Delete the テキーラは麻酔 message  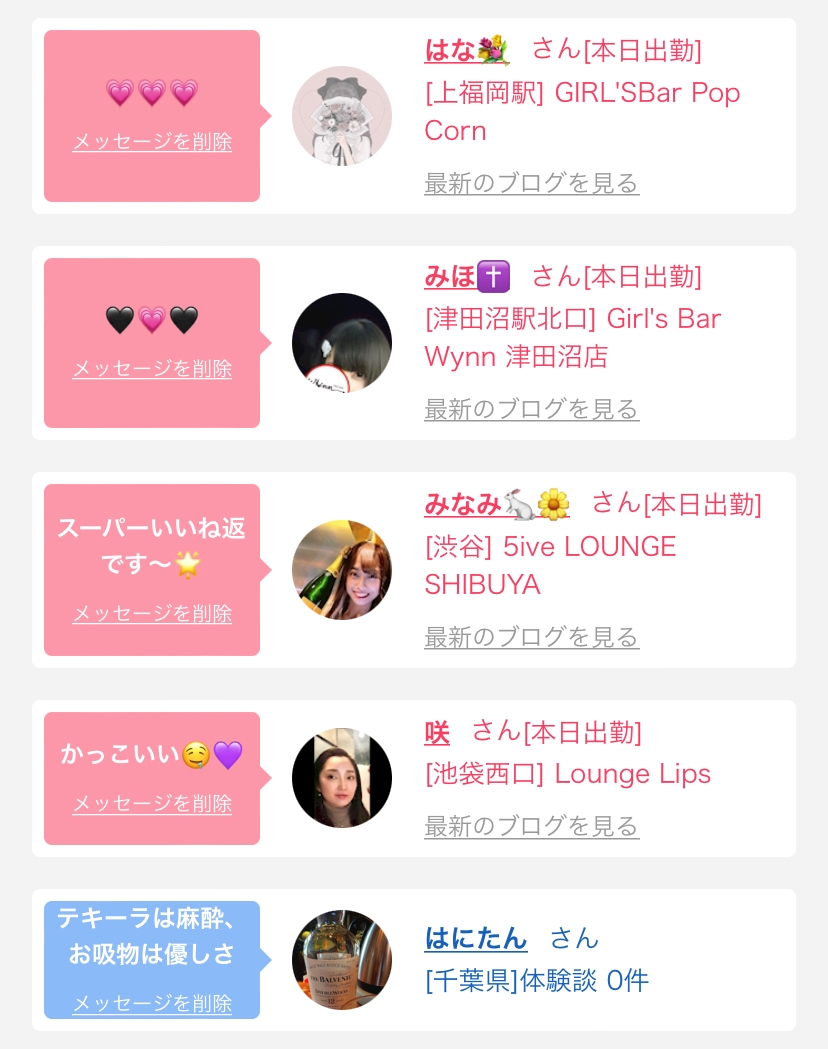click(152, 1003)
